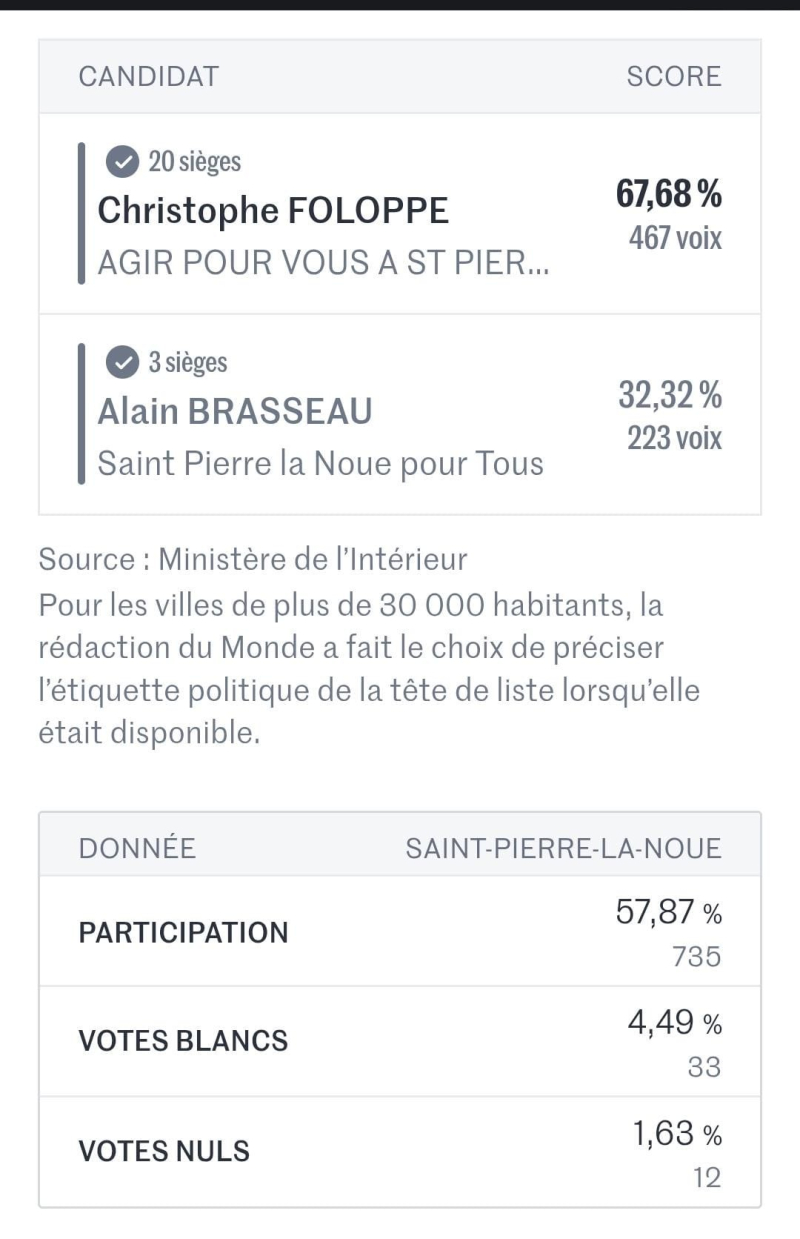
Task: Click the vertical color bar beside FOLOPPE's name
Action: point(82,210)
